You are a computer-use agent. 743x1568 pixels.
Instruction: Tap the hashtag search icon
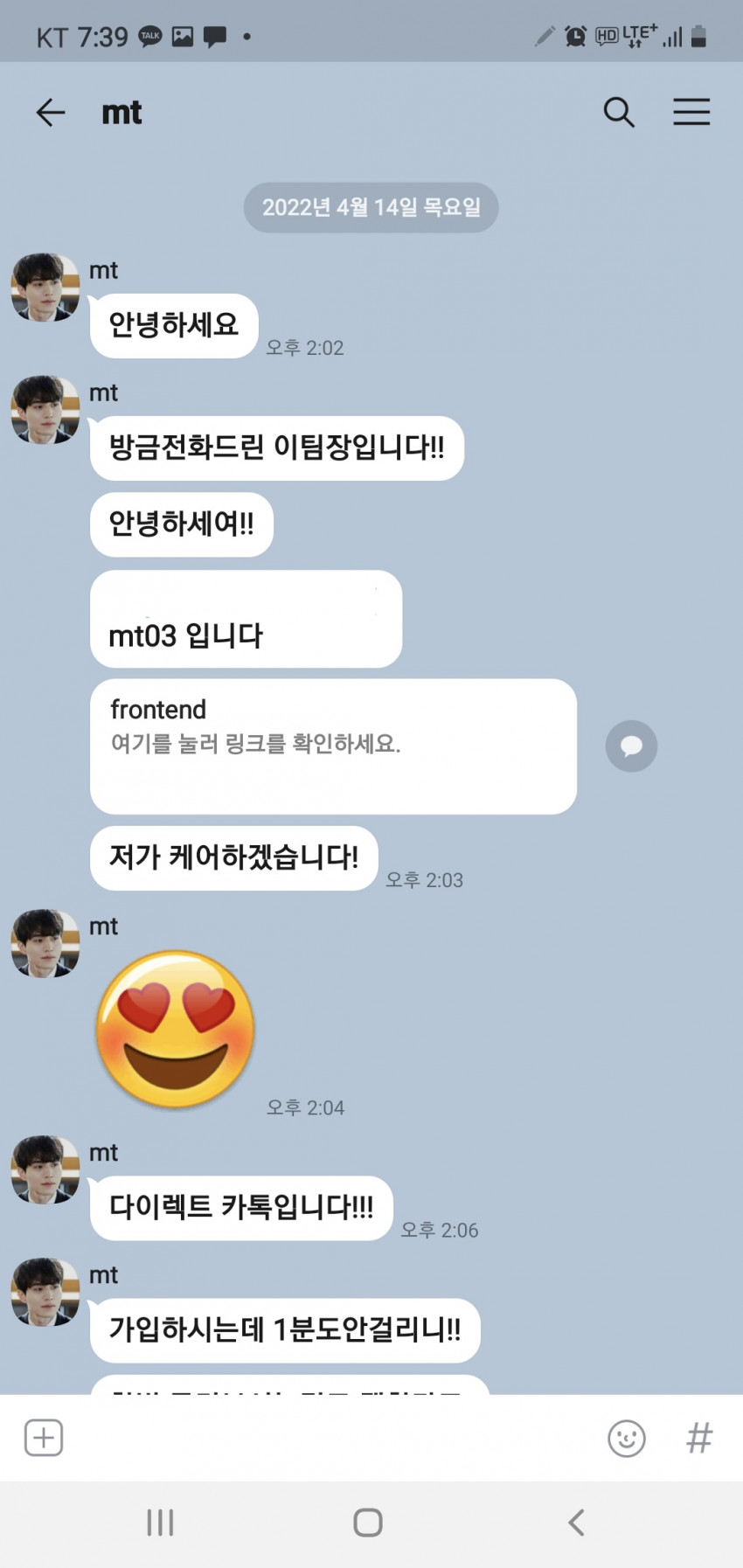point(699,1438)
